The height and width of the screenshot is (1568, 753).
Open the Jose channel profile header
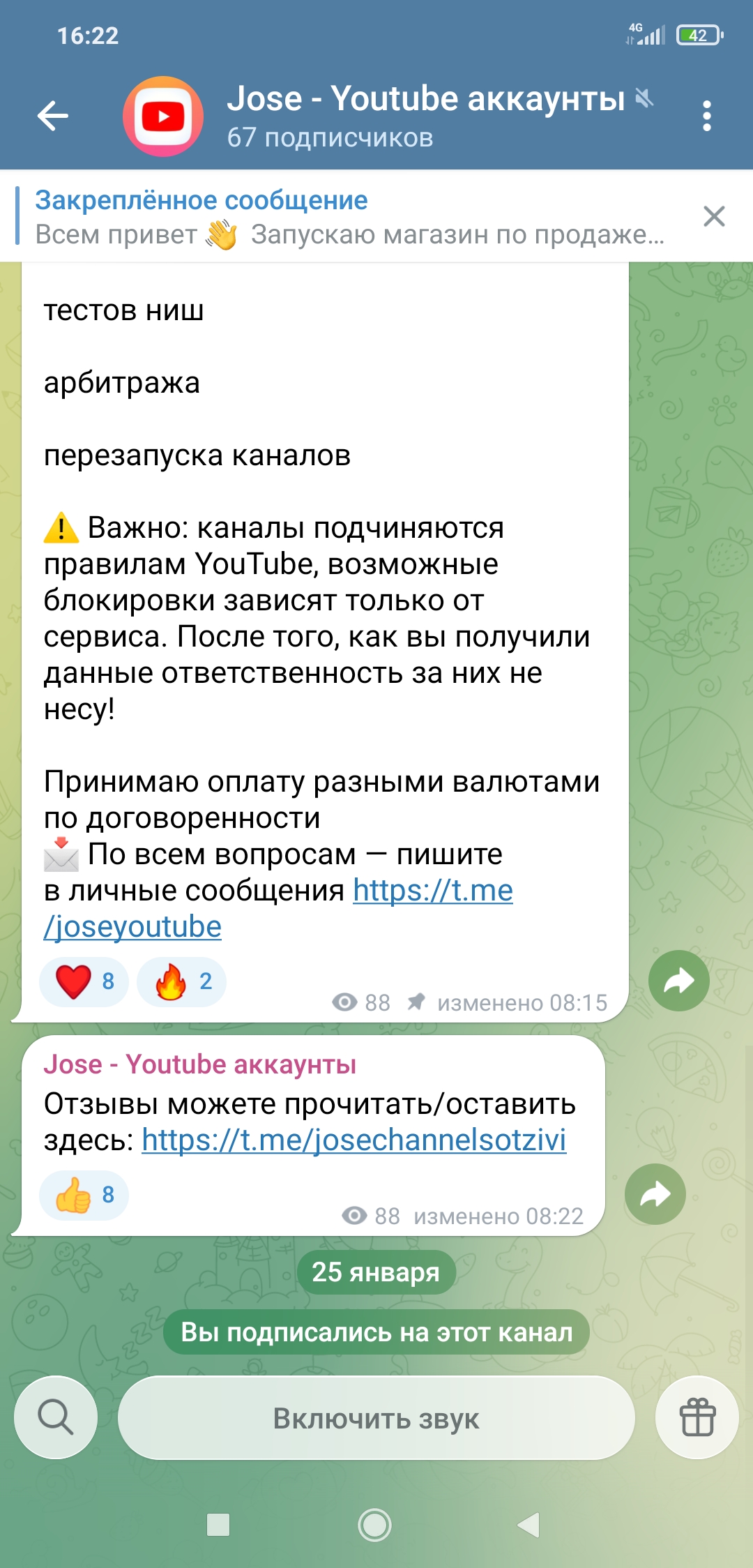pos(425,116)
